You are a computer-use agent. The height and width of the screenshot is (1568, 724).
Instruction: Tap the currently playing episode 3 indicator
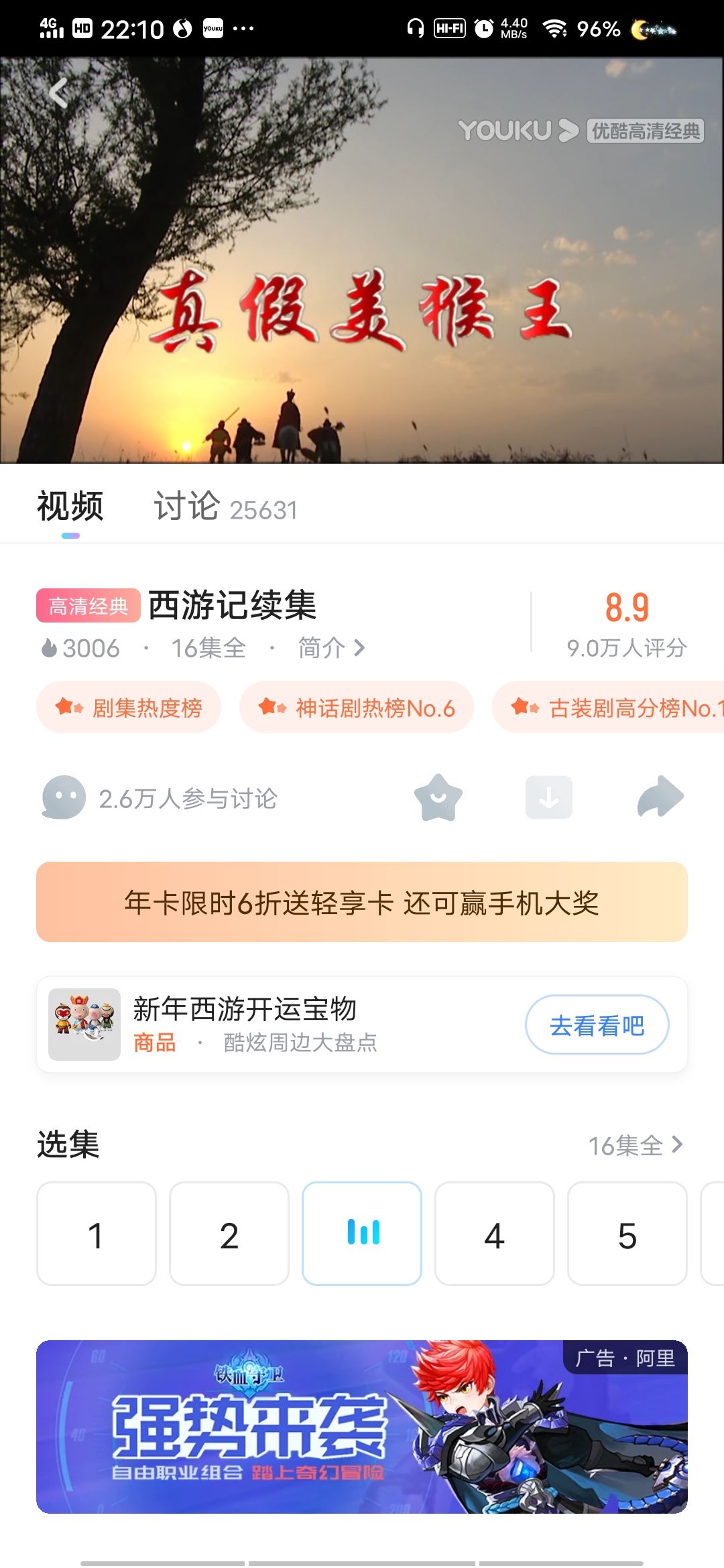(x=362, y=1233)
